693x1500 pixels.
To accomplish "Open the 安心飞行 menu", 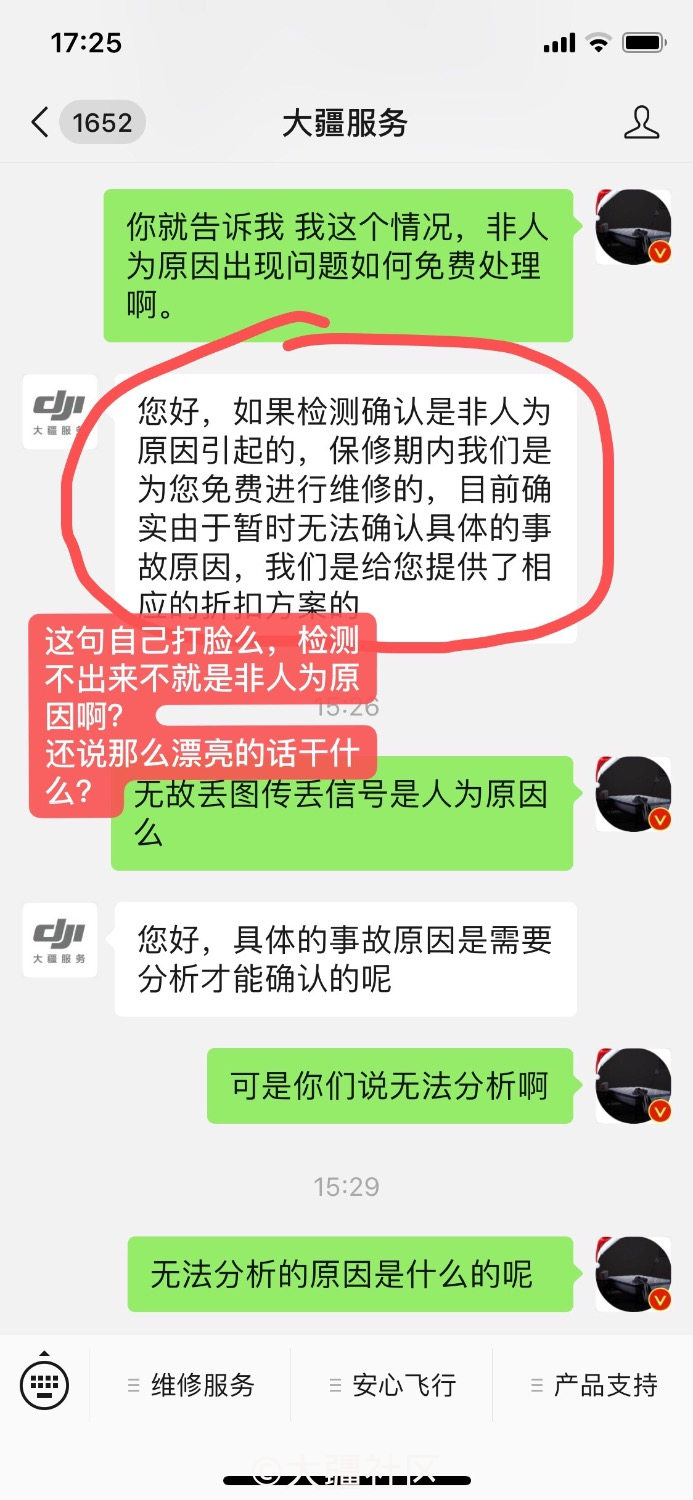I will click(392, 1385).
